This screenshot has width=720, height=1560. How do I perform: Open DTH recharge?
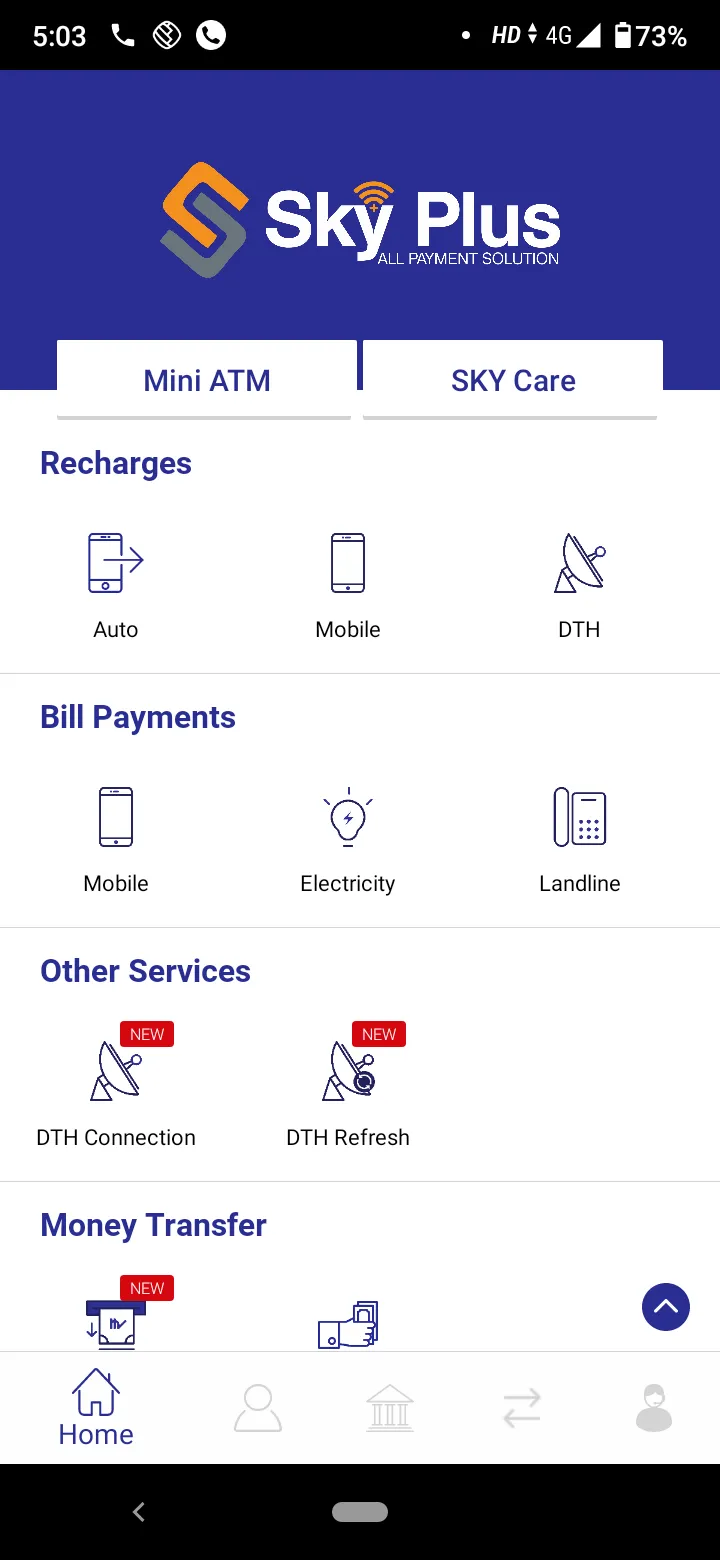[580, 586]
